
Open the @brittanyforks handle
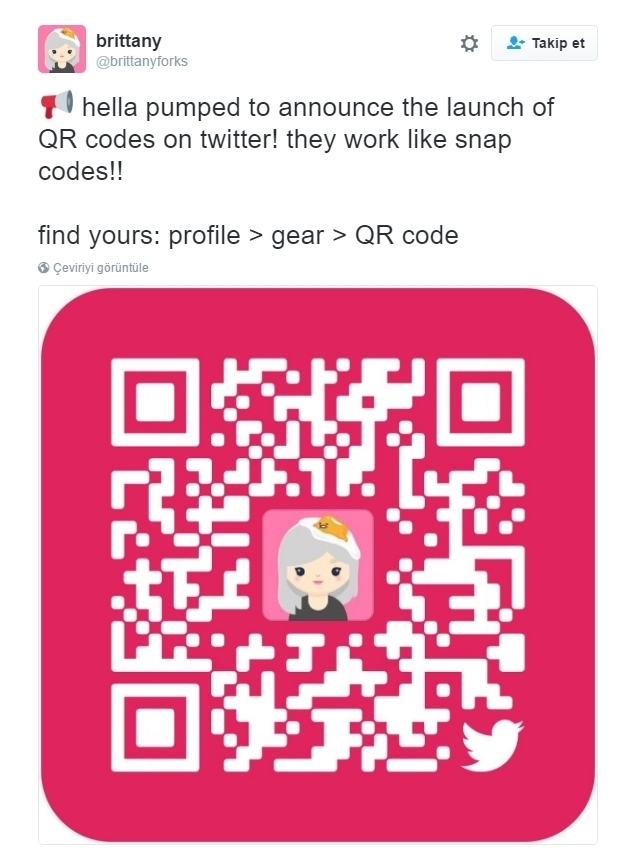coord(141,61)
